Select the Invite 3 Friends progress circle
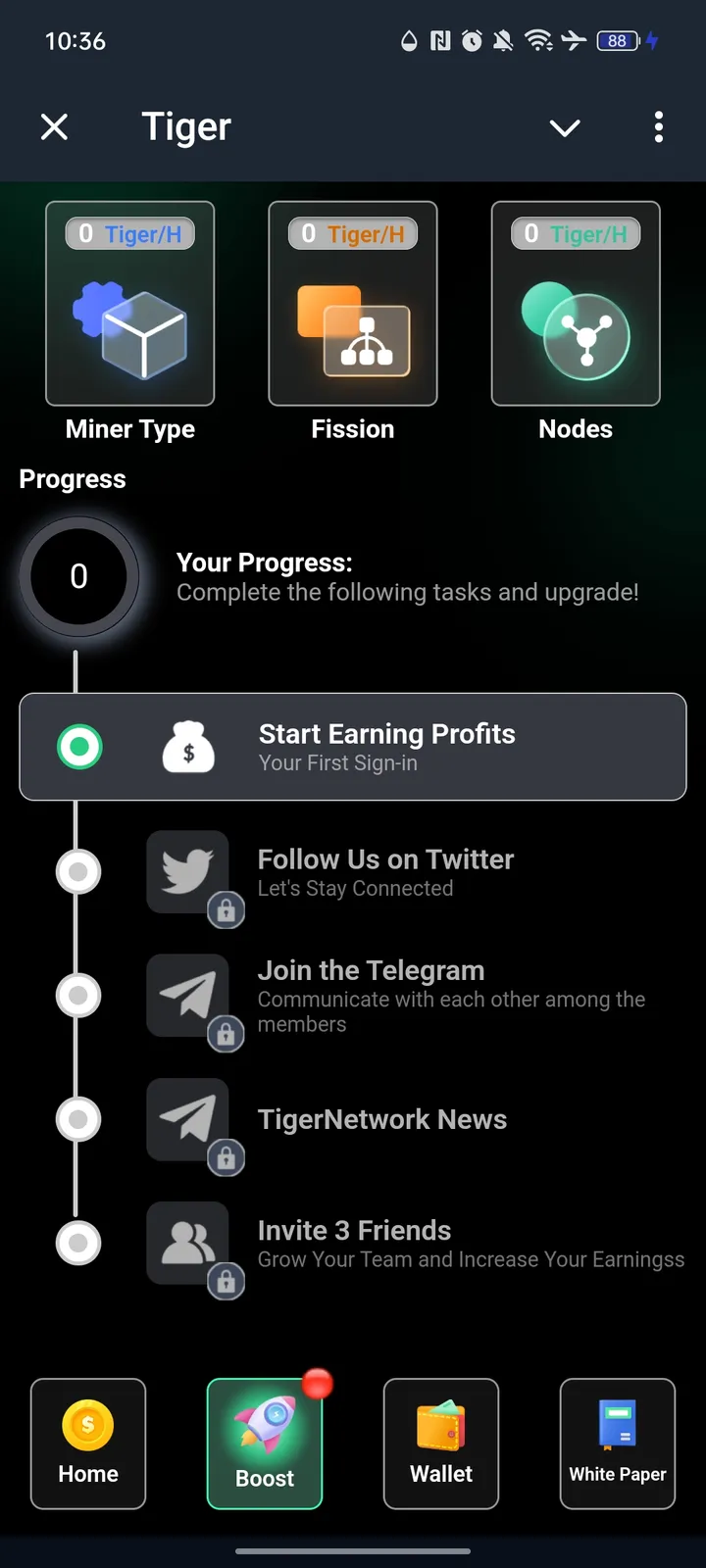The width and height of the screenshot is (706, 1568). tap(78, 1243)
